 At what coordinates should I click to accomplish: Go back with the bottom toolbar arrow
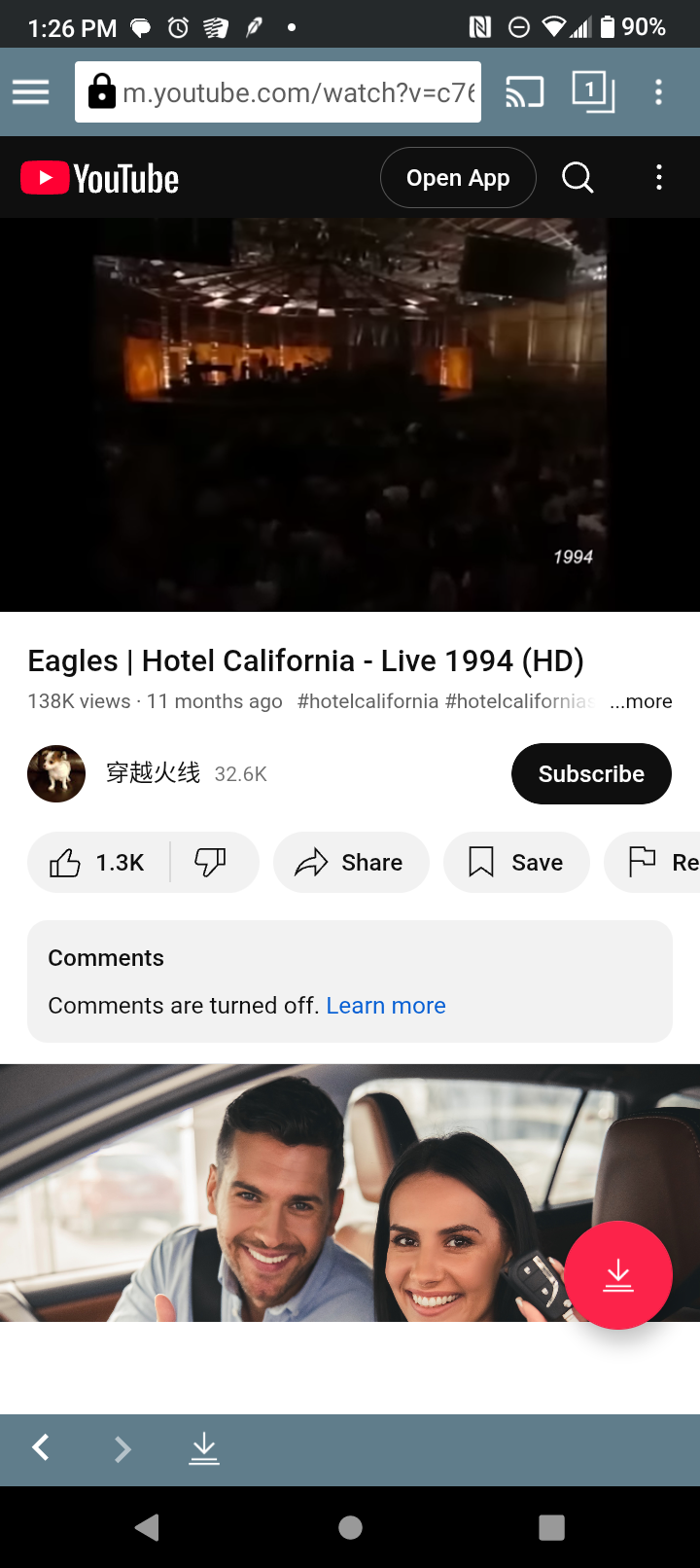tap(41, 1448)
